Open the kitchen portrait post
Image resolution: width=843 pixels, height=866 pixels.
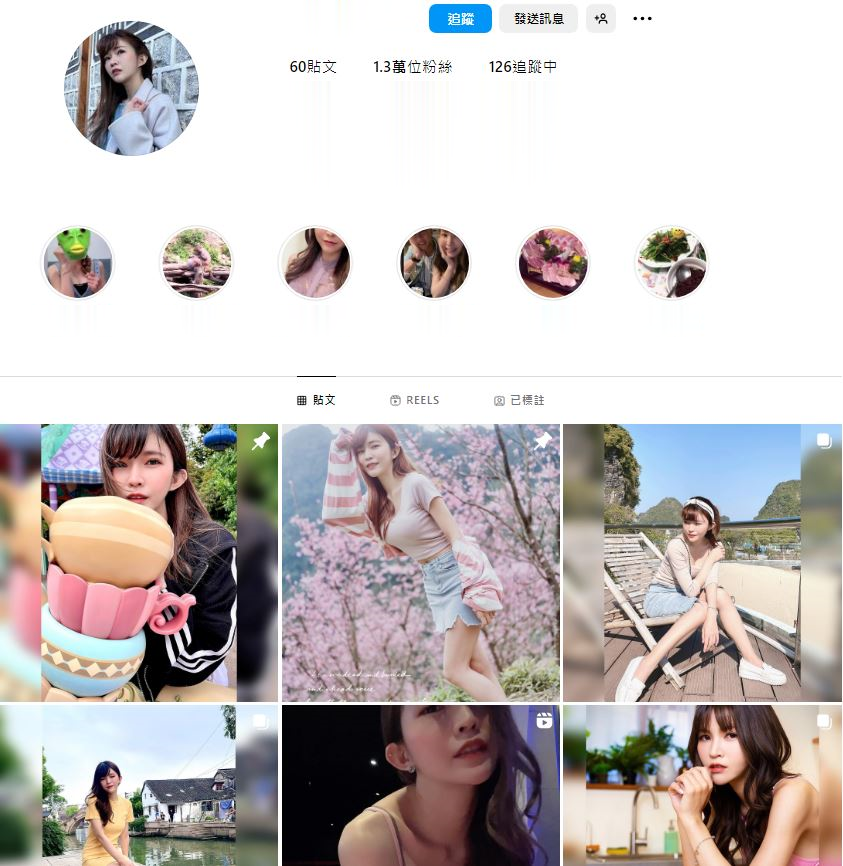(702, 785)
